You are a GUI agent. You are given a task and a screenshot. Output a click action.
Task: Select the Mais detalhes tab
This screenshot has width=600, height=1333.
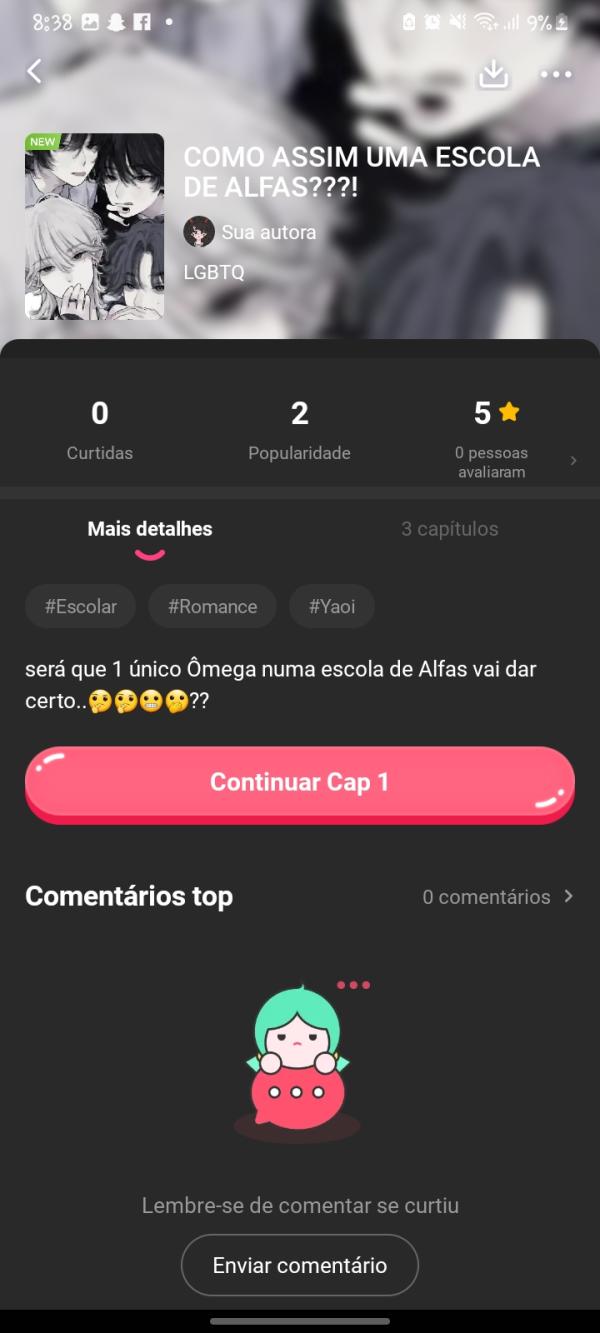(150, 529)
